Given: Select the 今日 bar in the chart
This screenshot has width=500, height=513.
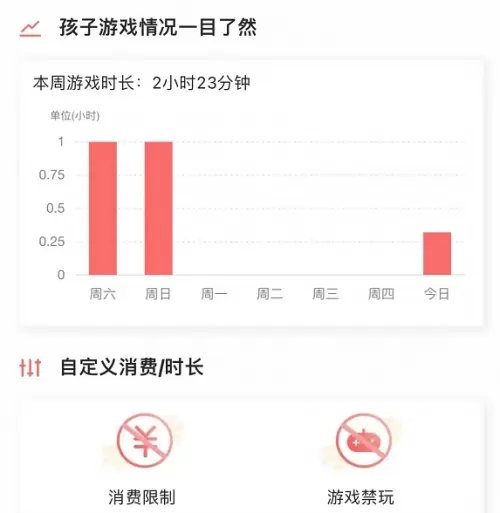Looking at the screenshot, I should tap(437, 254).
